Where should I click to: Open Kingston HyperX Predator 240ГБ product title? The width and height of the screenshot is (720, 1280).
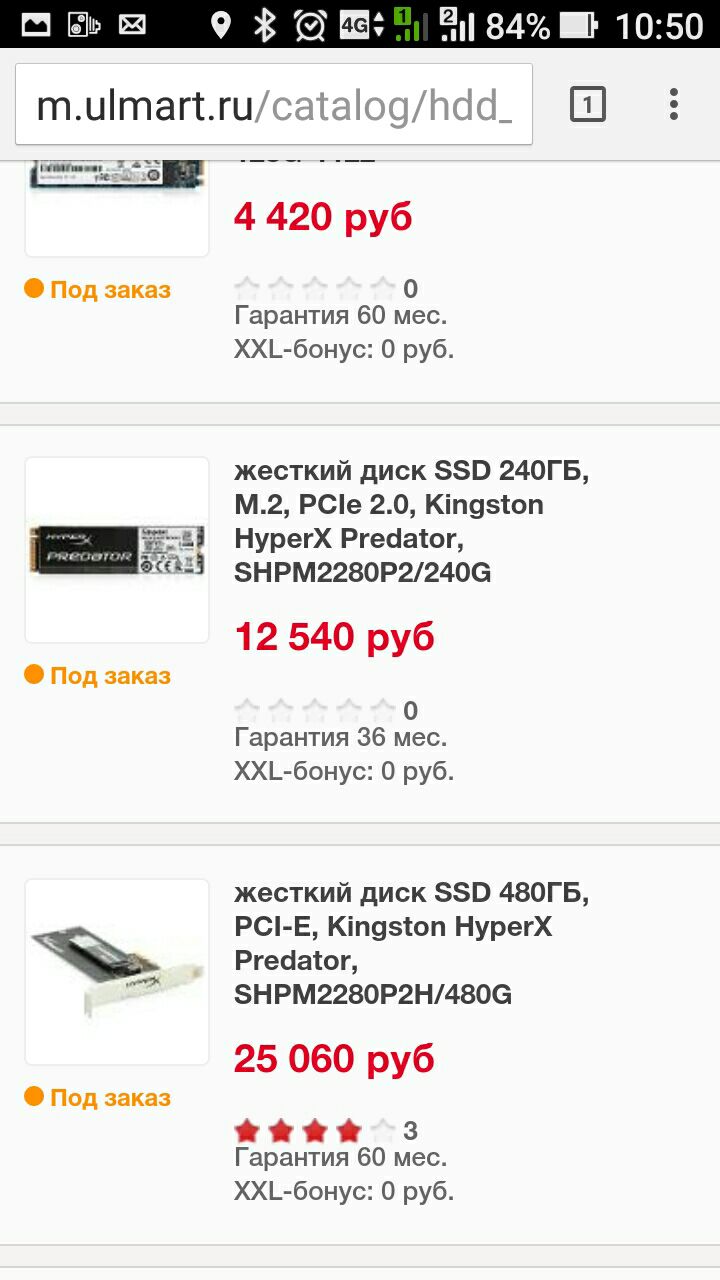pyautogui.click(x=411, y=522)
